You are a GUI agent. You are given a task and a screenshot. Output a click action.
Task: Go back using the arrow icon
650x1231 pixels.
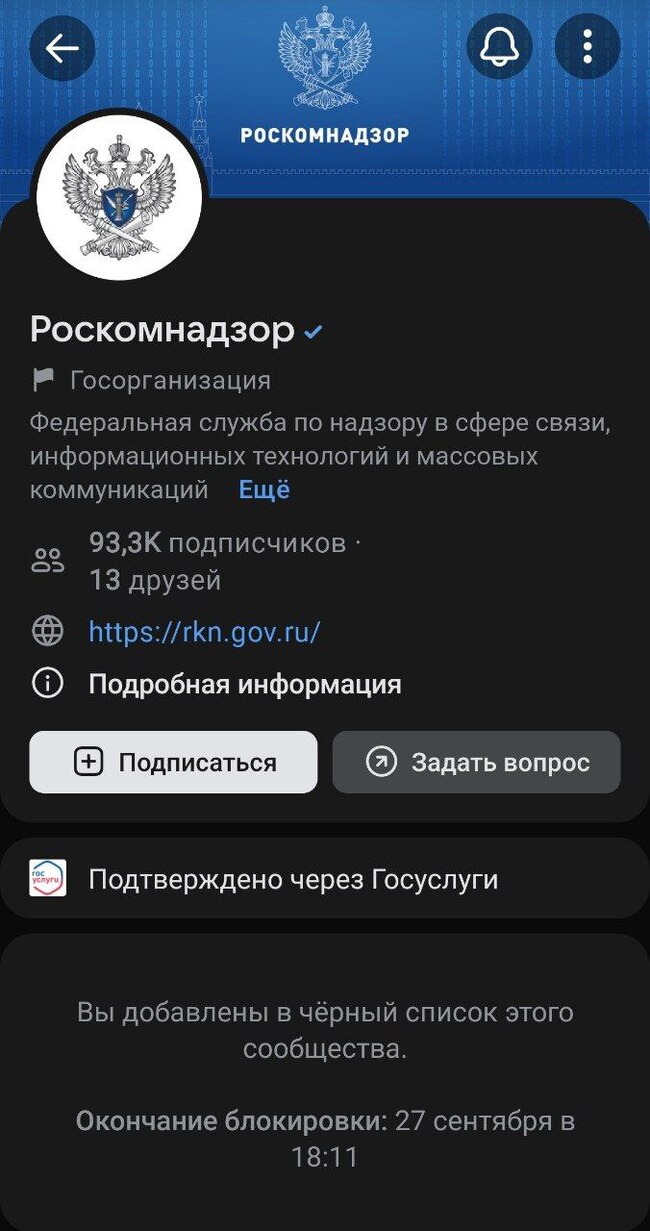point(62,48)
